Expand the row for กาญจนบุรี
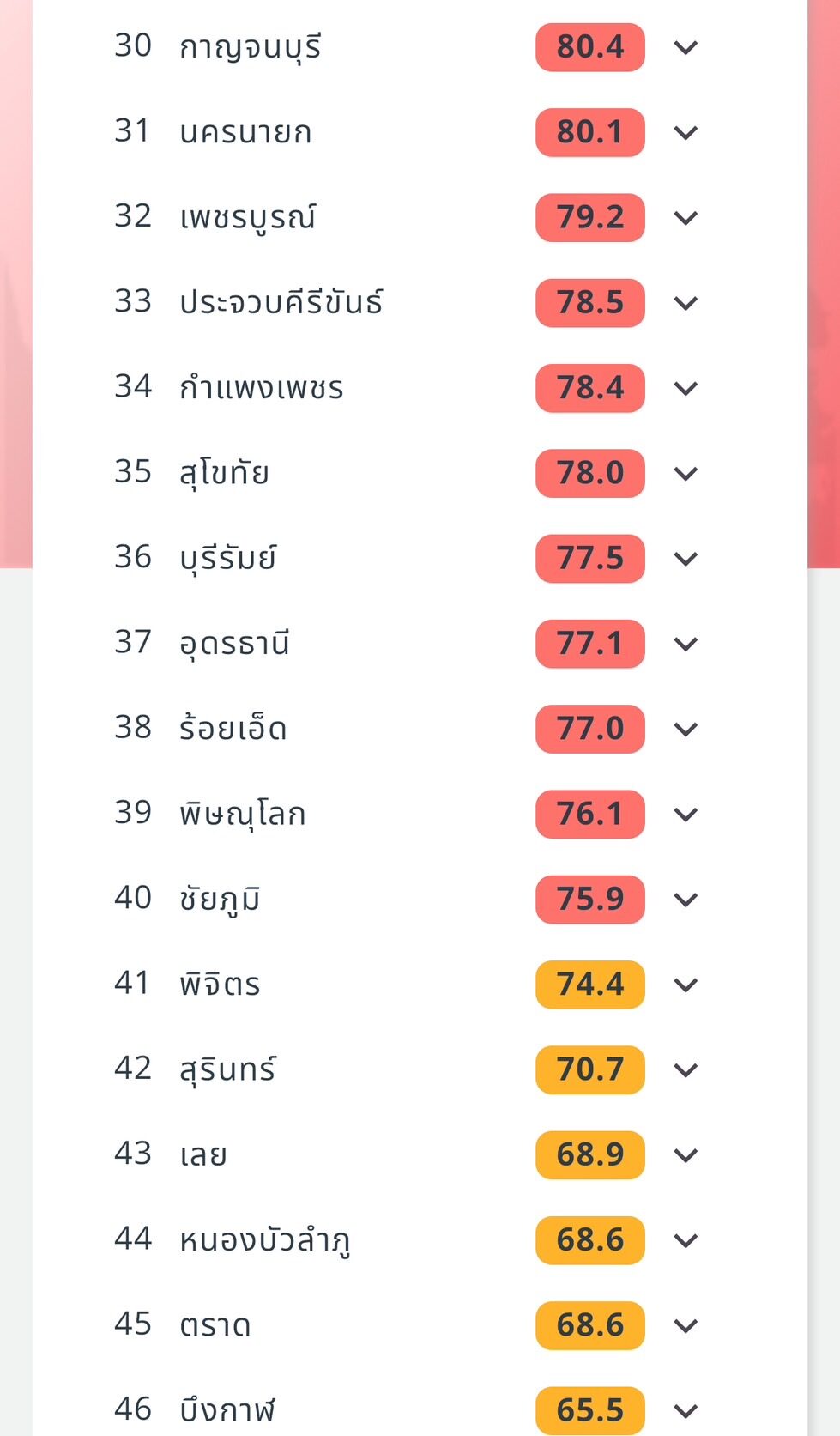The width and height of the screenshot is (840, 1436). (x=686, y=47)
